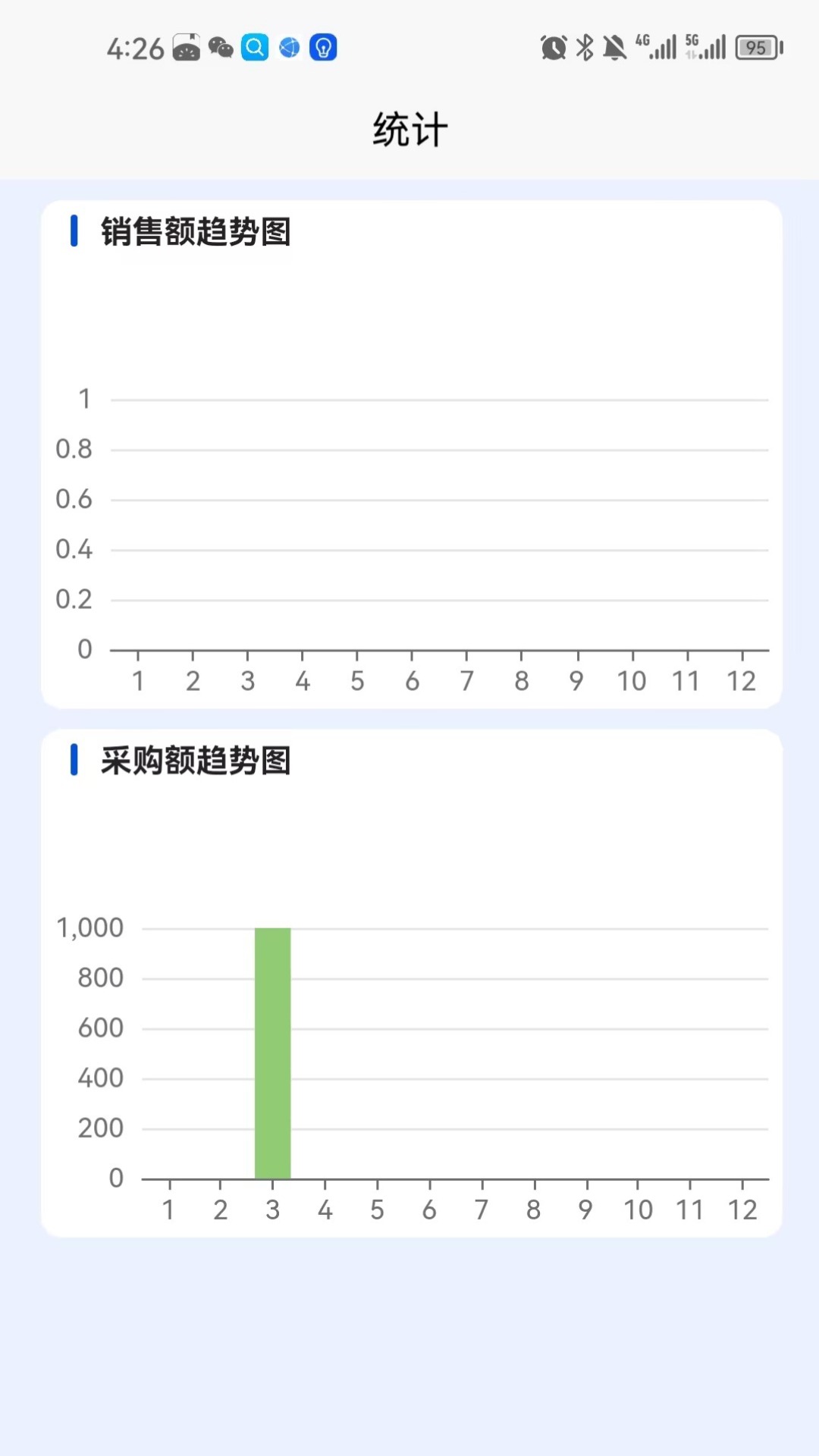Tap the muted notifications bell icon
819x1456 pixels.
pos(613,47)
